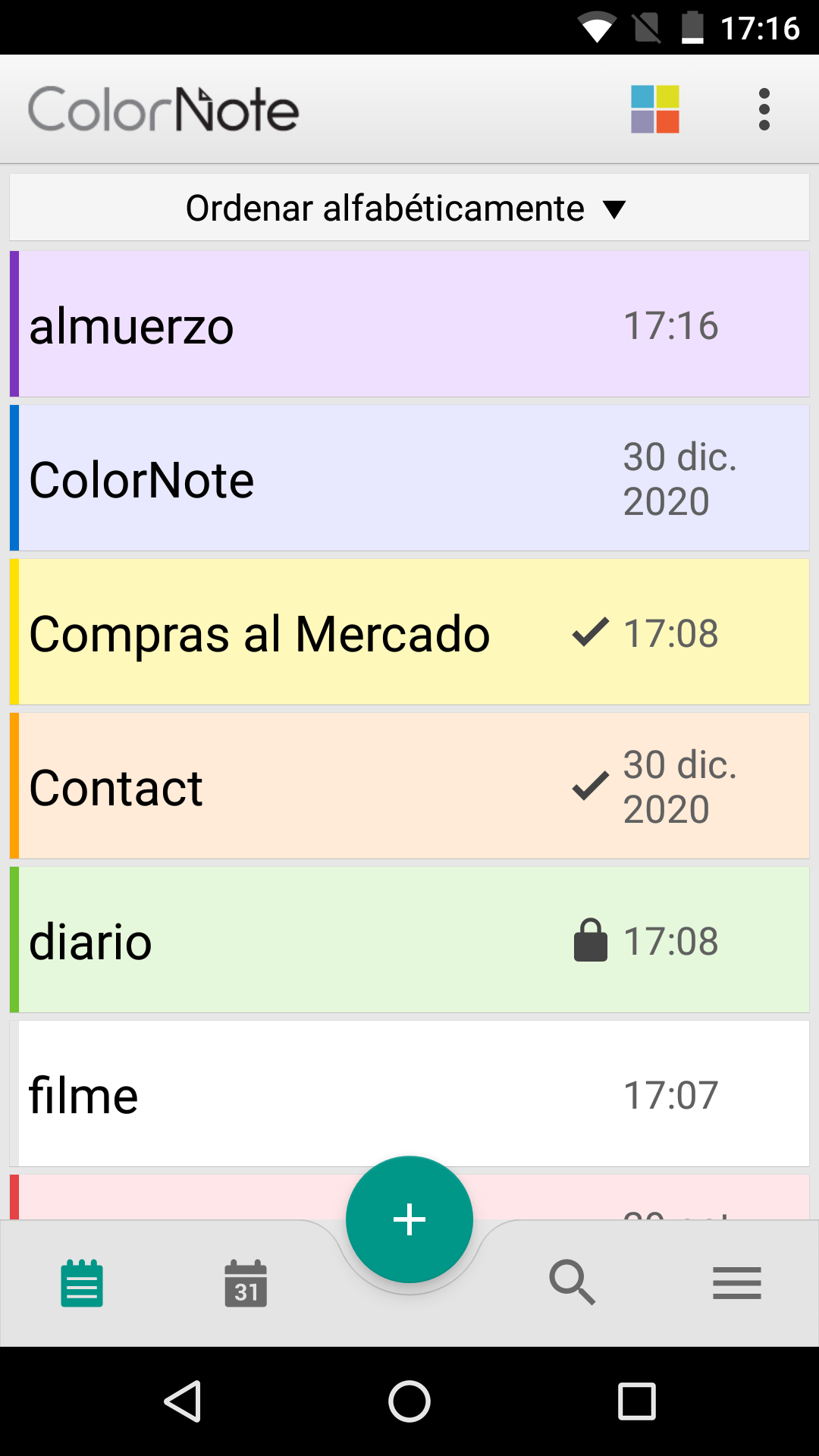819x1456 pixels.
Task: Go to the home screen
Action: [409, 1401]
